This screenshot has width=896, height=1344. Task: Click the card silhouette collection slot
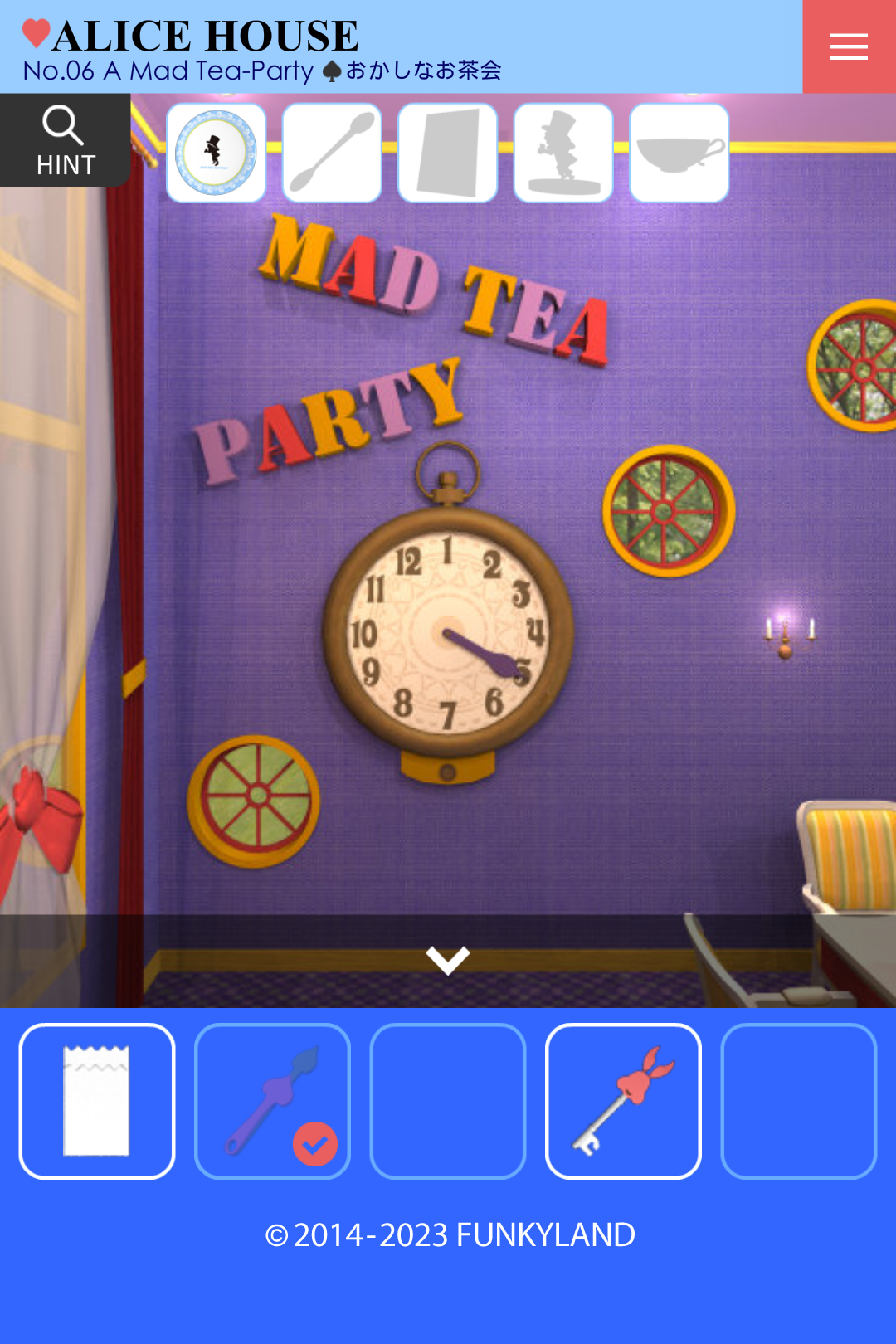point(447,152)
